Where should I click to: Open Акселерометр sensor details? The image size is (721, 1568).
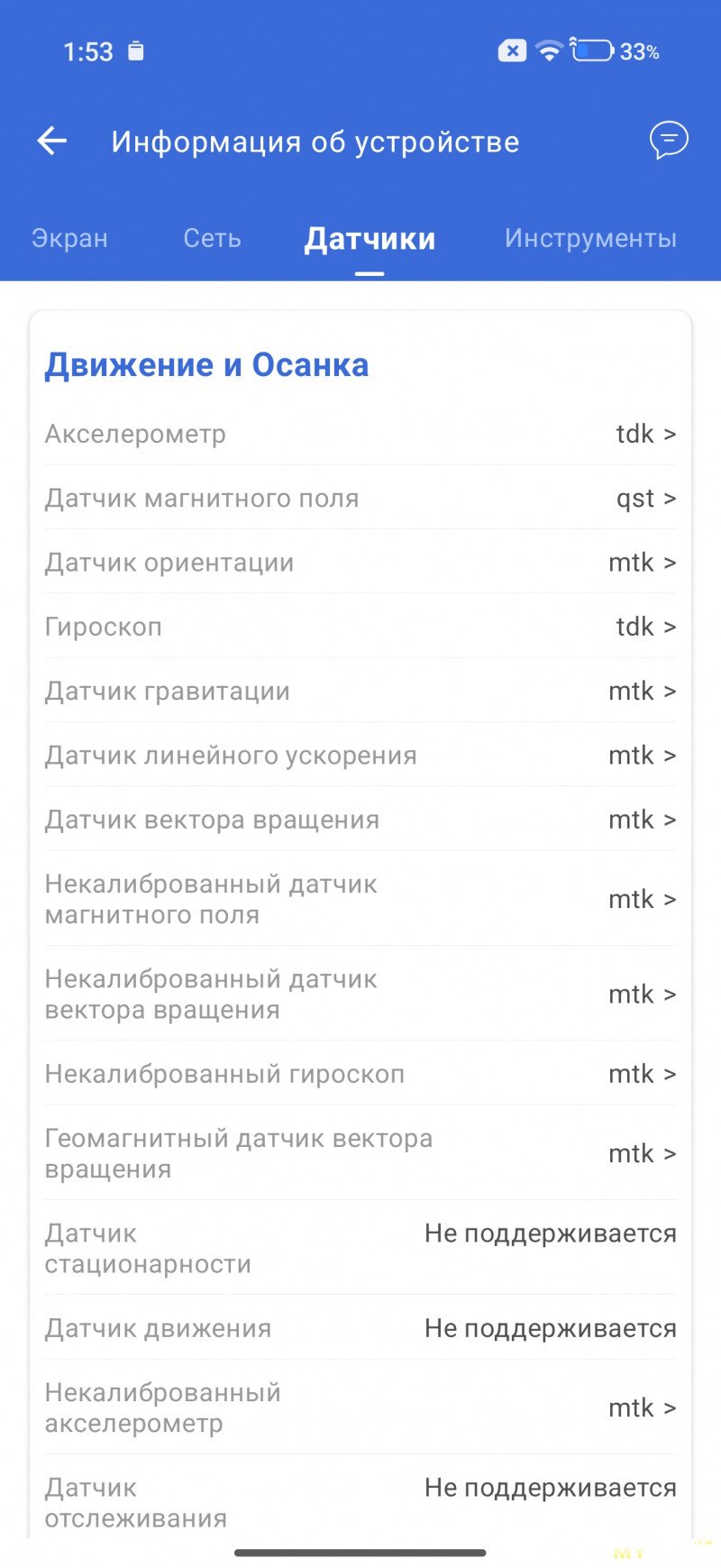click(360, 434)
